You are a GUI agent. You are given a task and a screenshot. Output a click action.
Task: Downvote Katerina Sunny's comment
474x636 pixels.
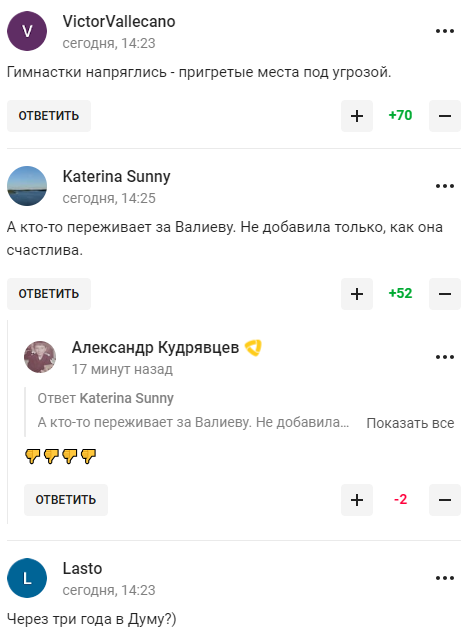point(445,294)
